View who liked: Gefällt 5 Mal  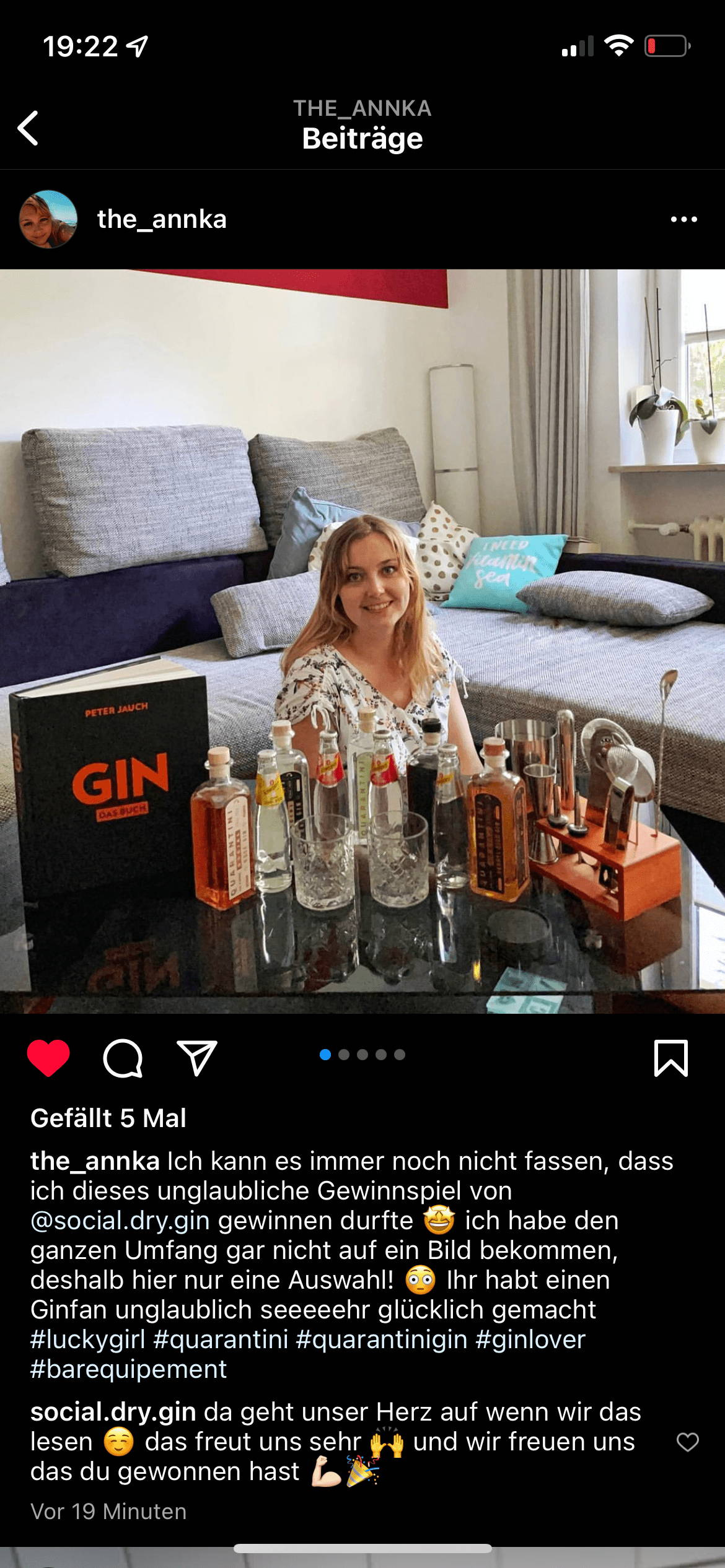108,1118
